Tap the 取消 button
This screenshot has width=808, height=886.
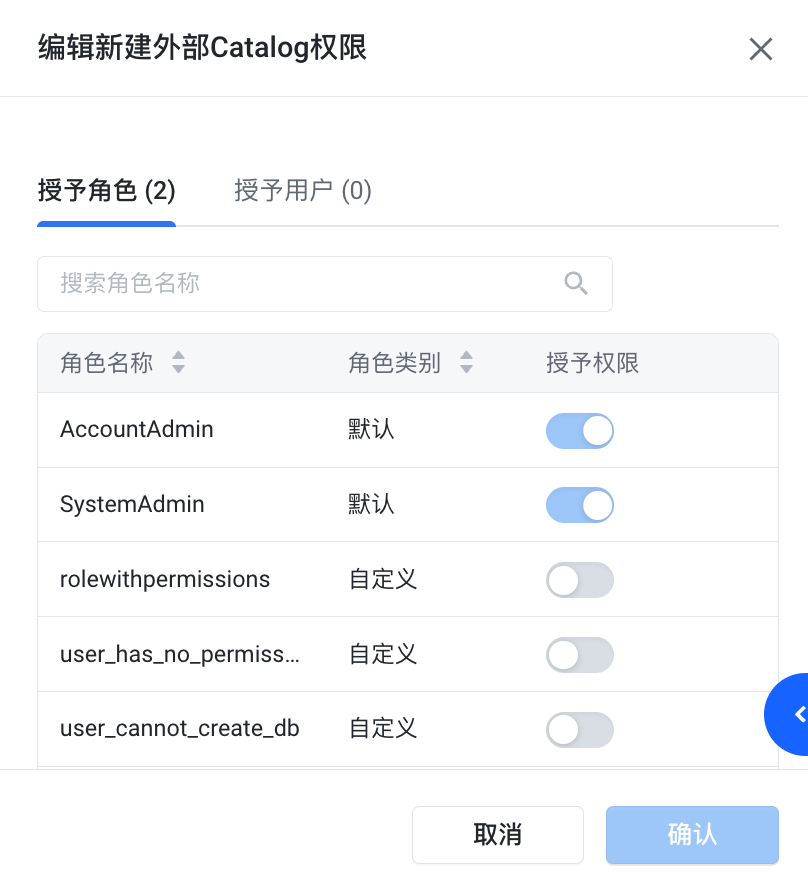click(497, 835)
